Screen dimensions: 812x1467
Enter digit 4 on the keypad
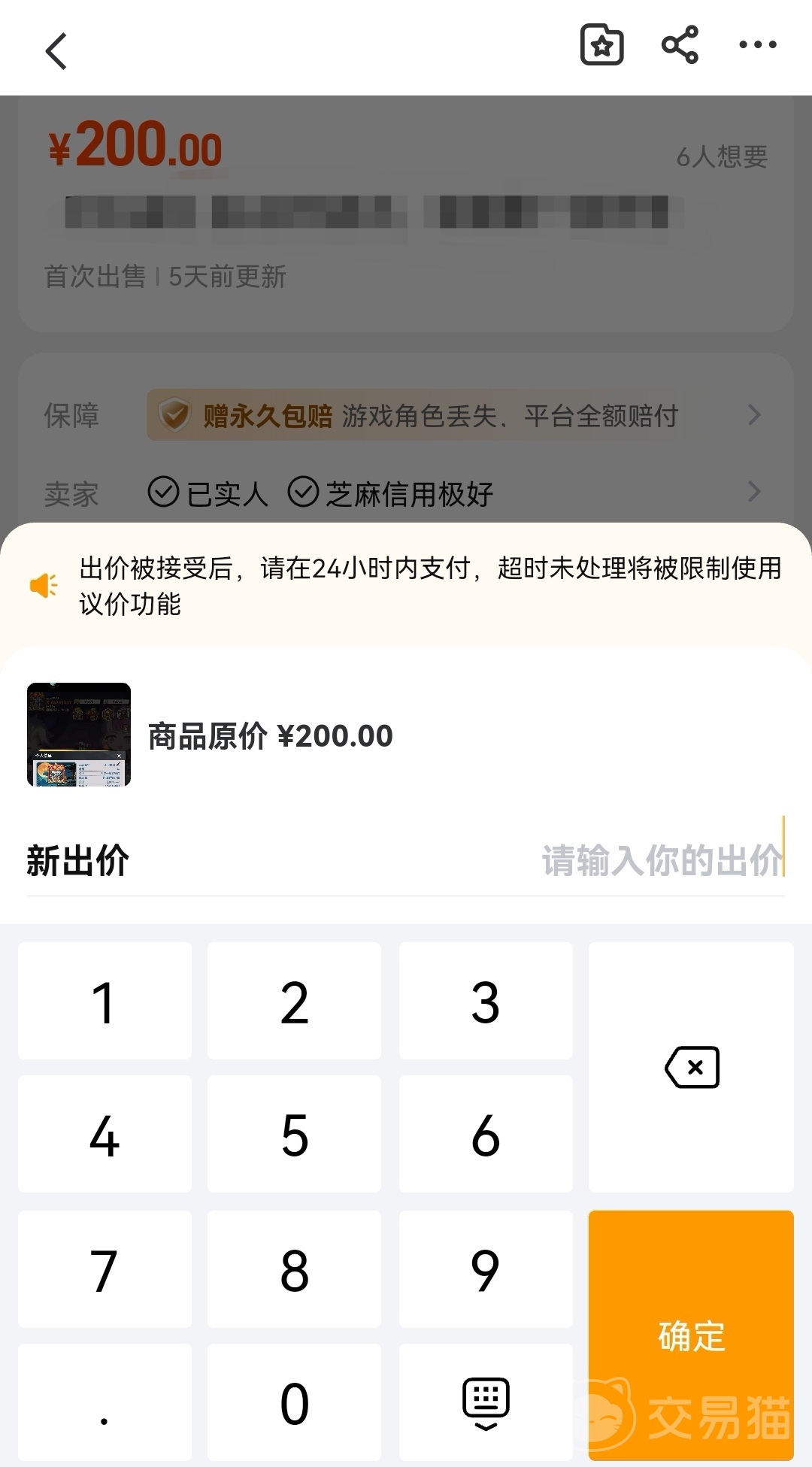coord(105,1135)
